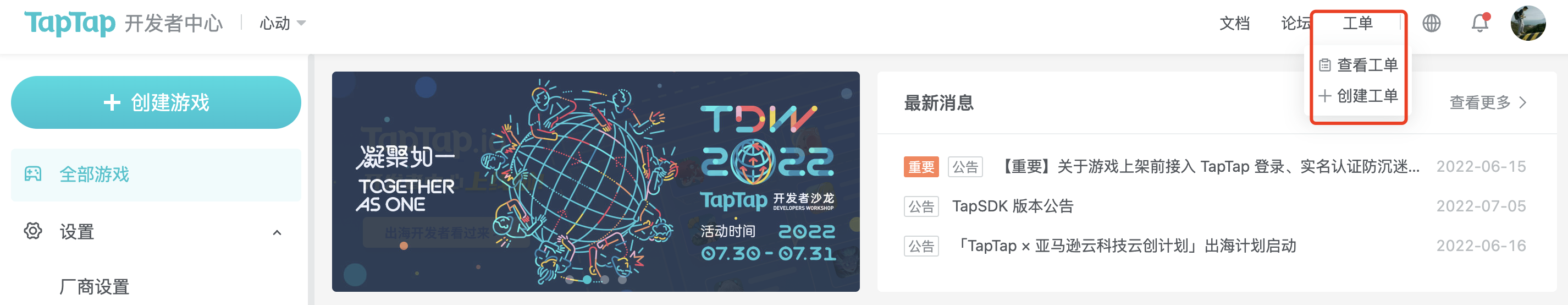Open the 文档 link
1568x305 pixels.
[1234, 23]
